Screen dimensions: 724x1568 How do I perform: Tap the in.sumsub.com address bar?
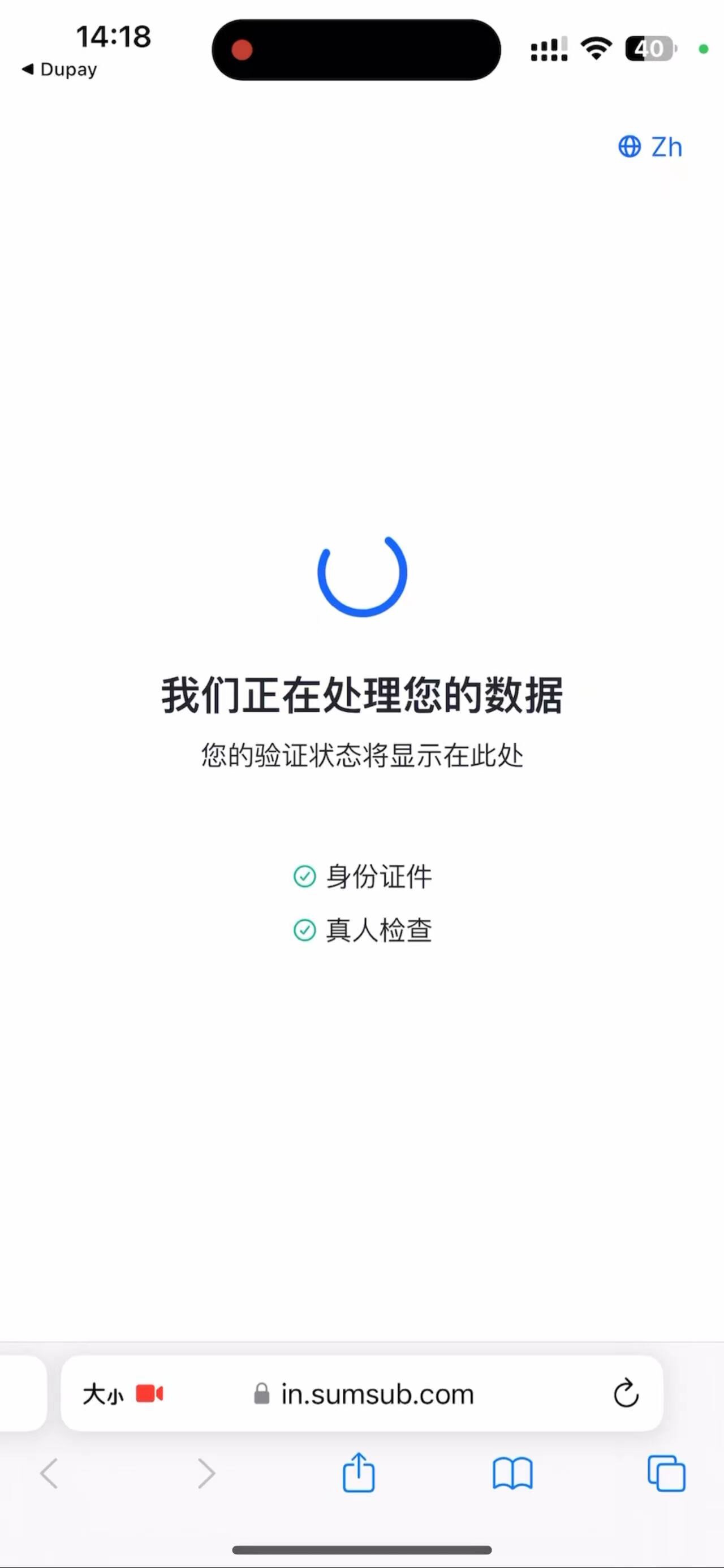point(377,1394)
